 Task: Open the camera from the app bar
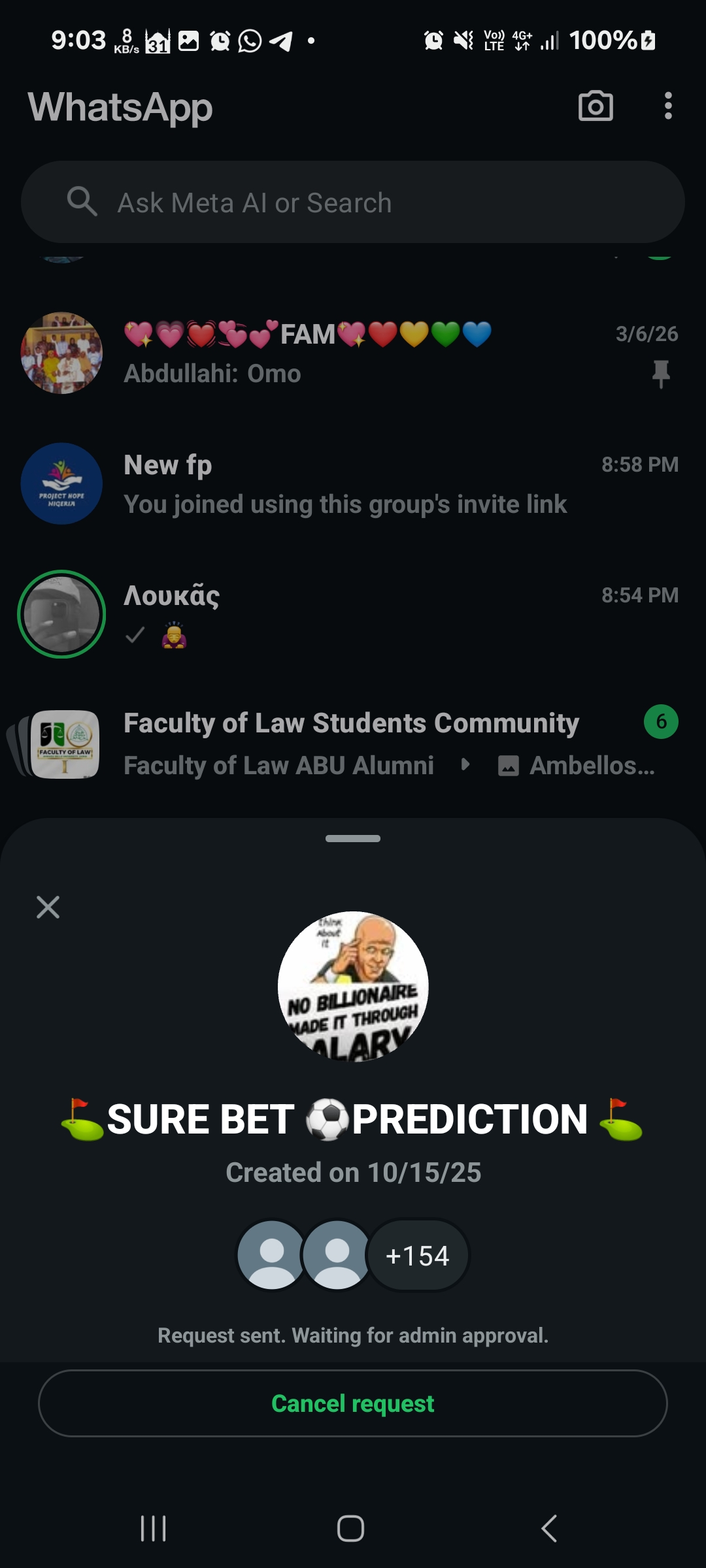pyautogui.click(x=596, y=106)
